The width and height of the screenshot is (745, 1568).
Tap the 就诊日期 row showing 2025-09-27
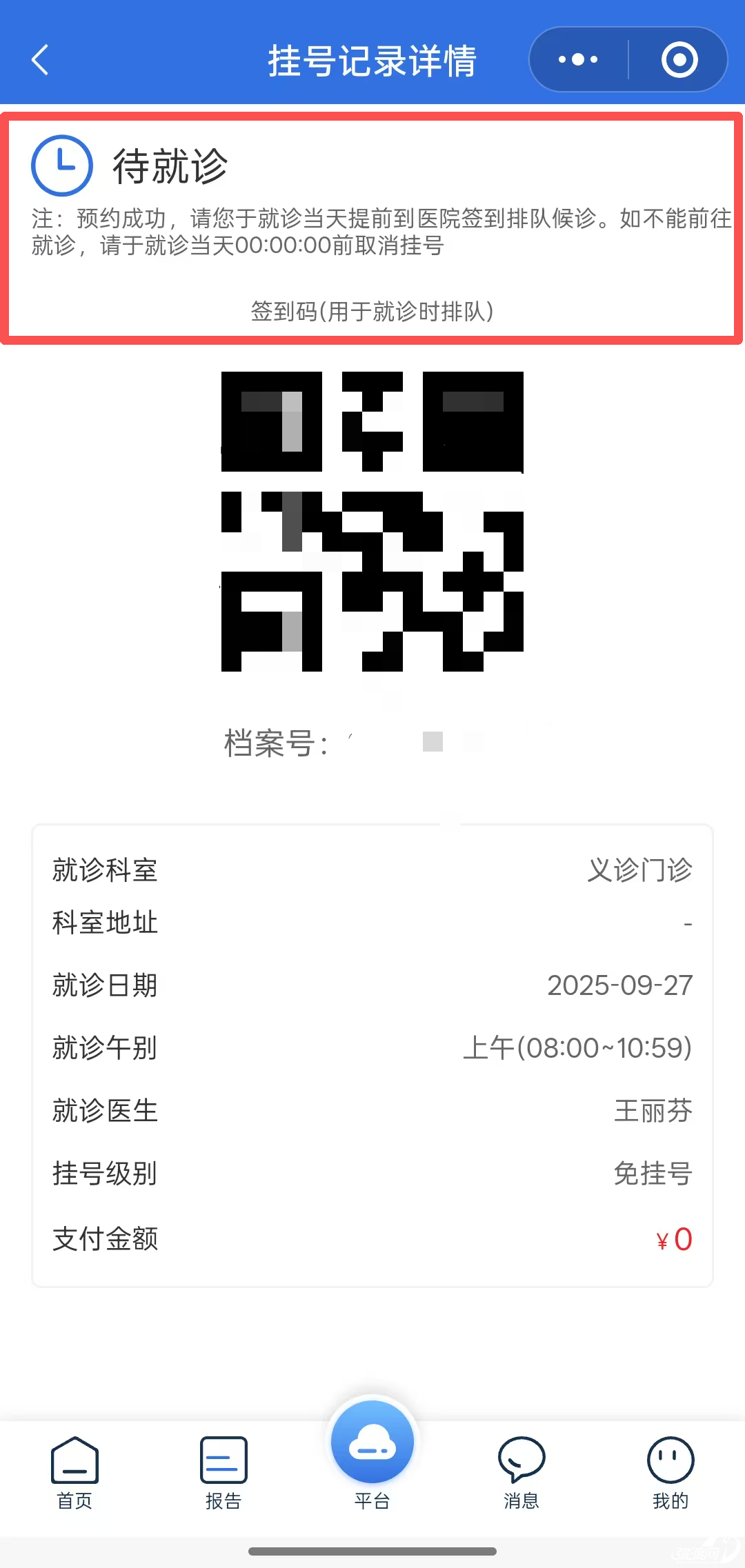(x=372, y=985)
